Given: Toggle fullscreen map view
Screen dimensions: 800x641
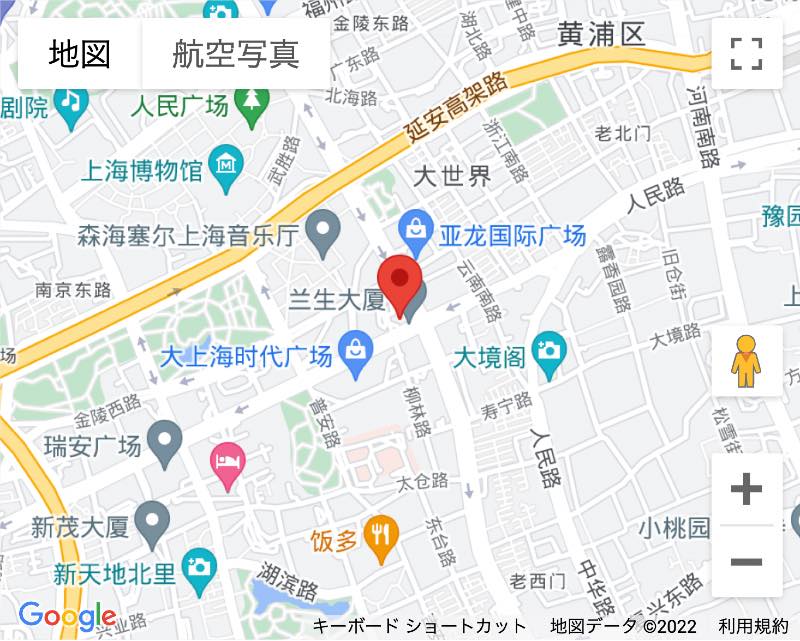Looking at the screenshot, I should (x=746, y=53).
